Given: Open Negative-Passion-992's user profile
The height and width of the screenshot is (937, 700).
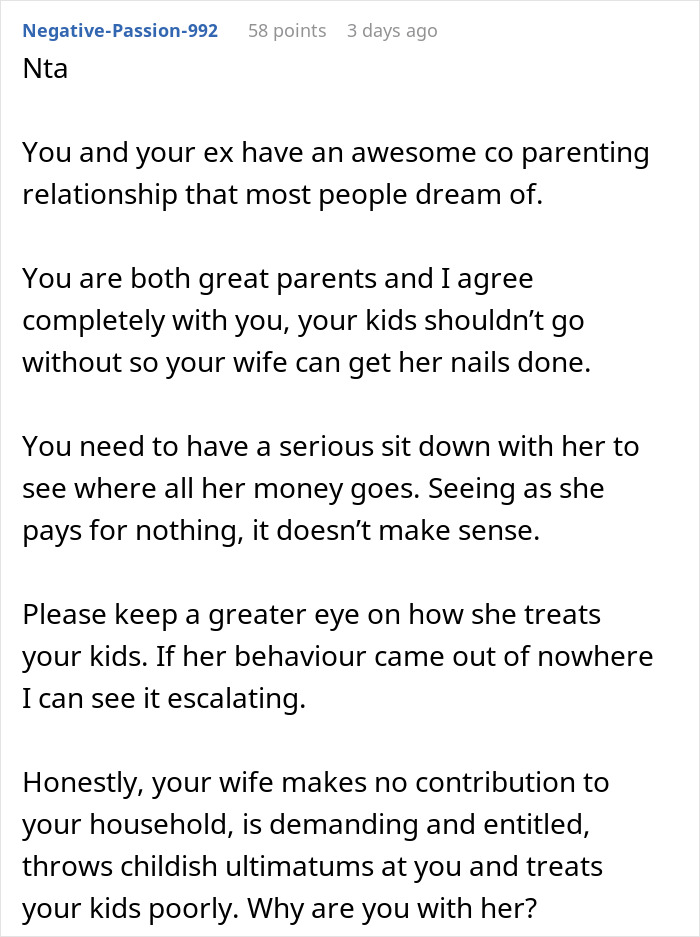Looking at the screenshot, I should (x=120, y=30).
